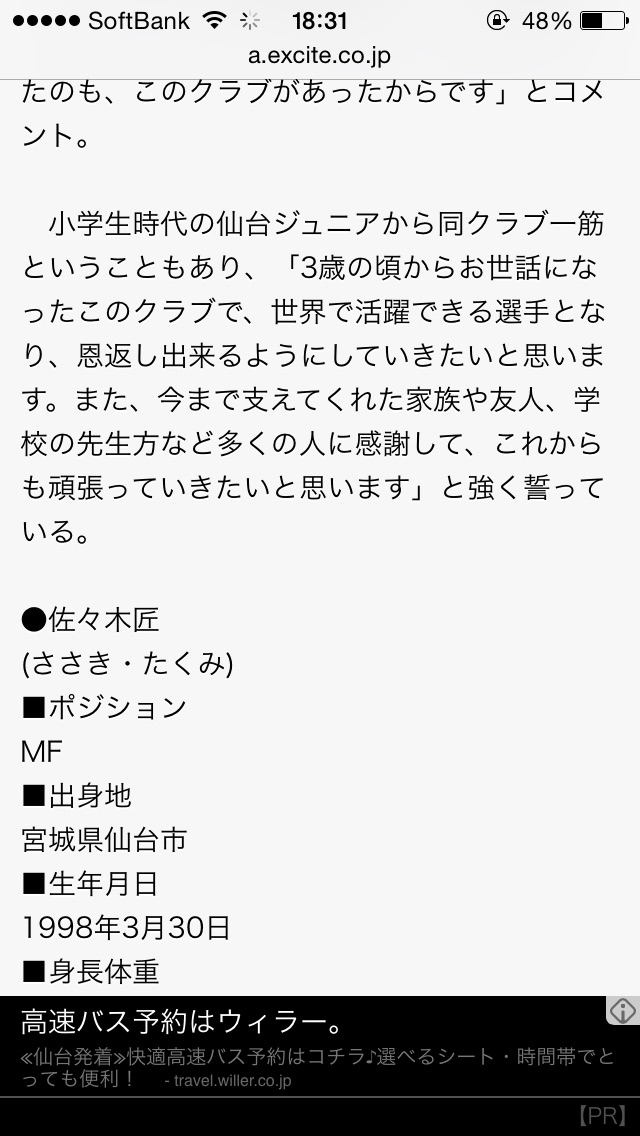Open the ad info icon on banner
This screenshot has width=640, height=1136.
tap(622, 1011)
